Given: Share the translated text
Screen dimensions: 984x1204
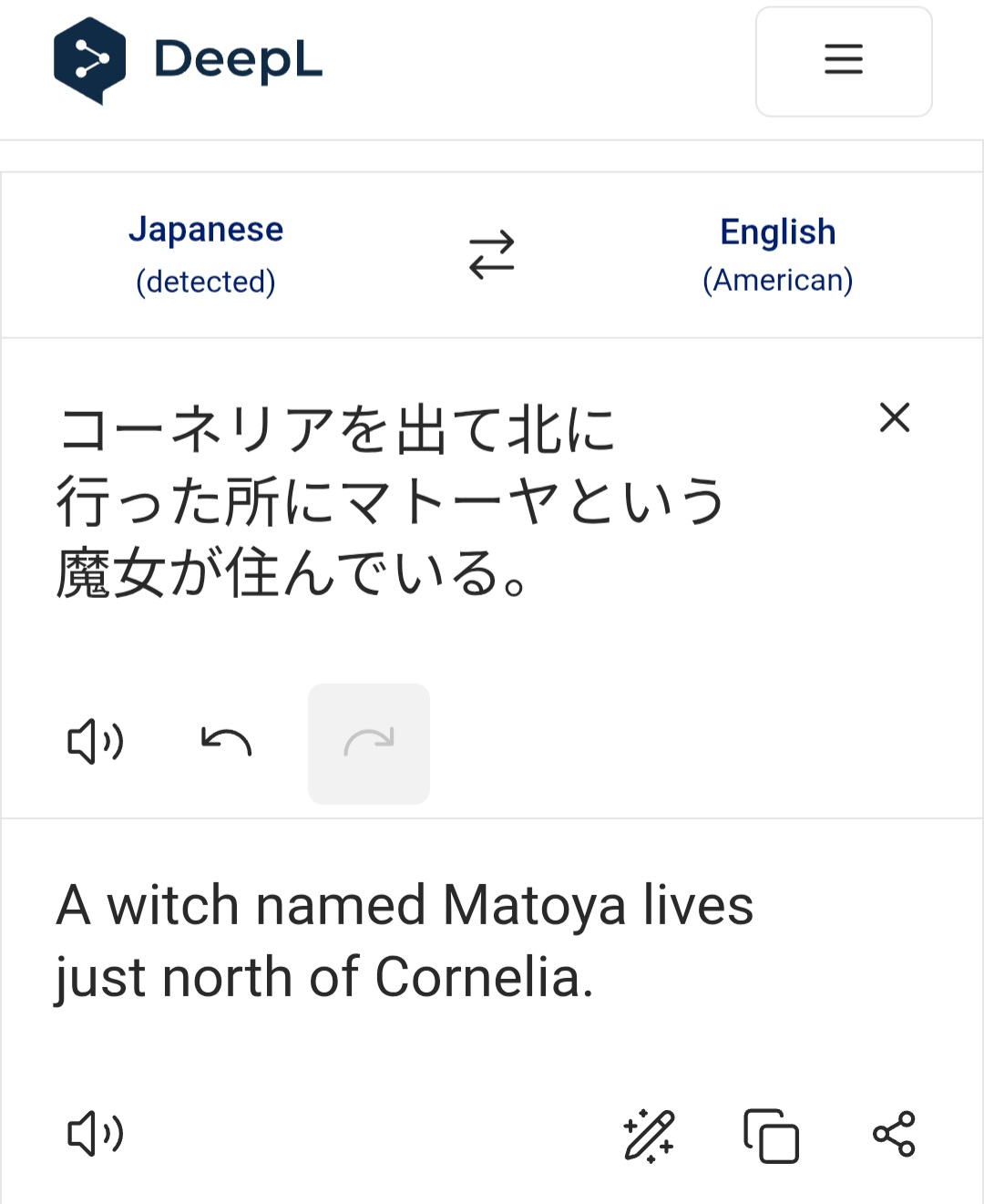Looking at the screenshot, I should [x=894, y=1135].
